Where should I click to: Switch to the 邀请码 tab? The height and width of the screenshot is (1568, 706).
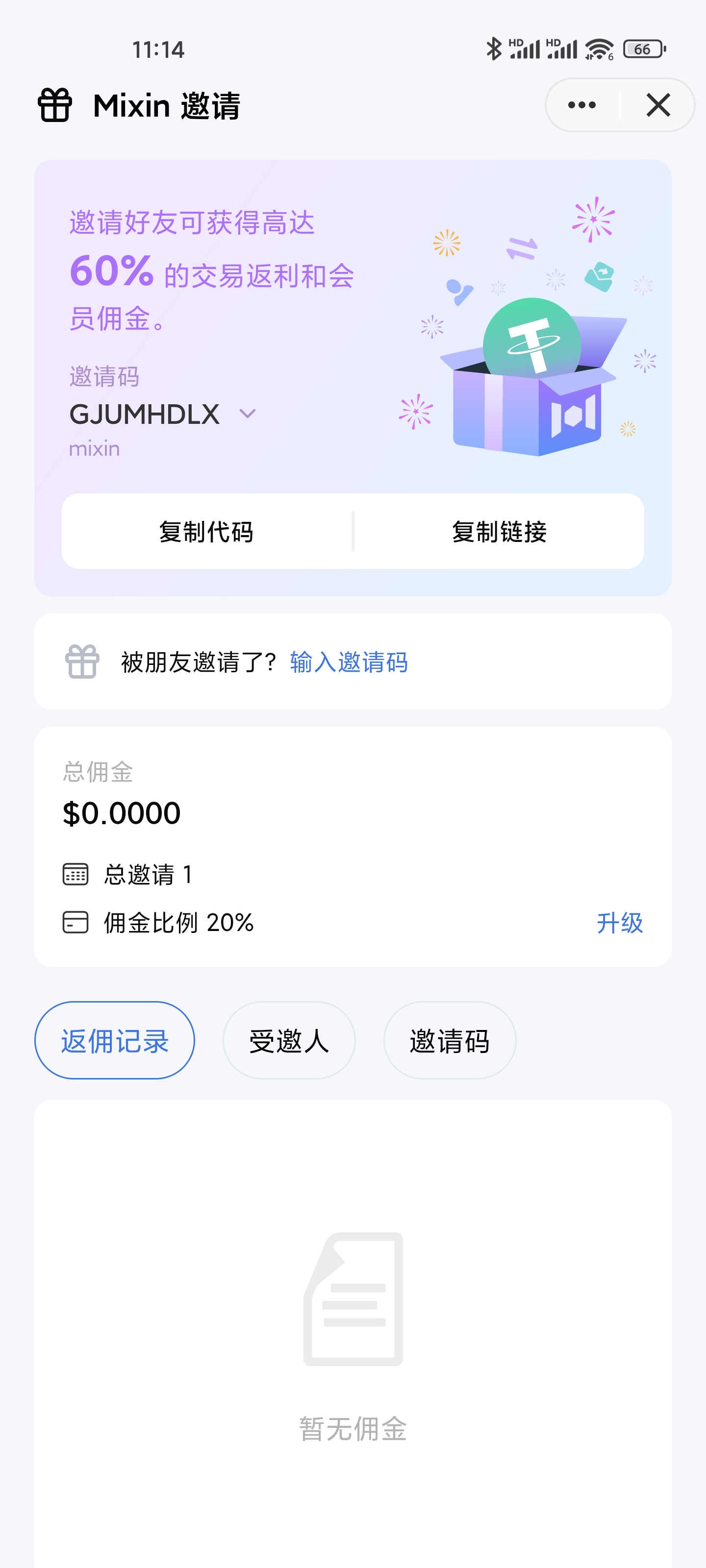[450, 1040]
